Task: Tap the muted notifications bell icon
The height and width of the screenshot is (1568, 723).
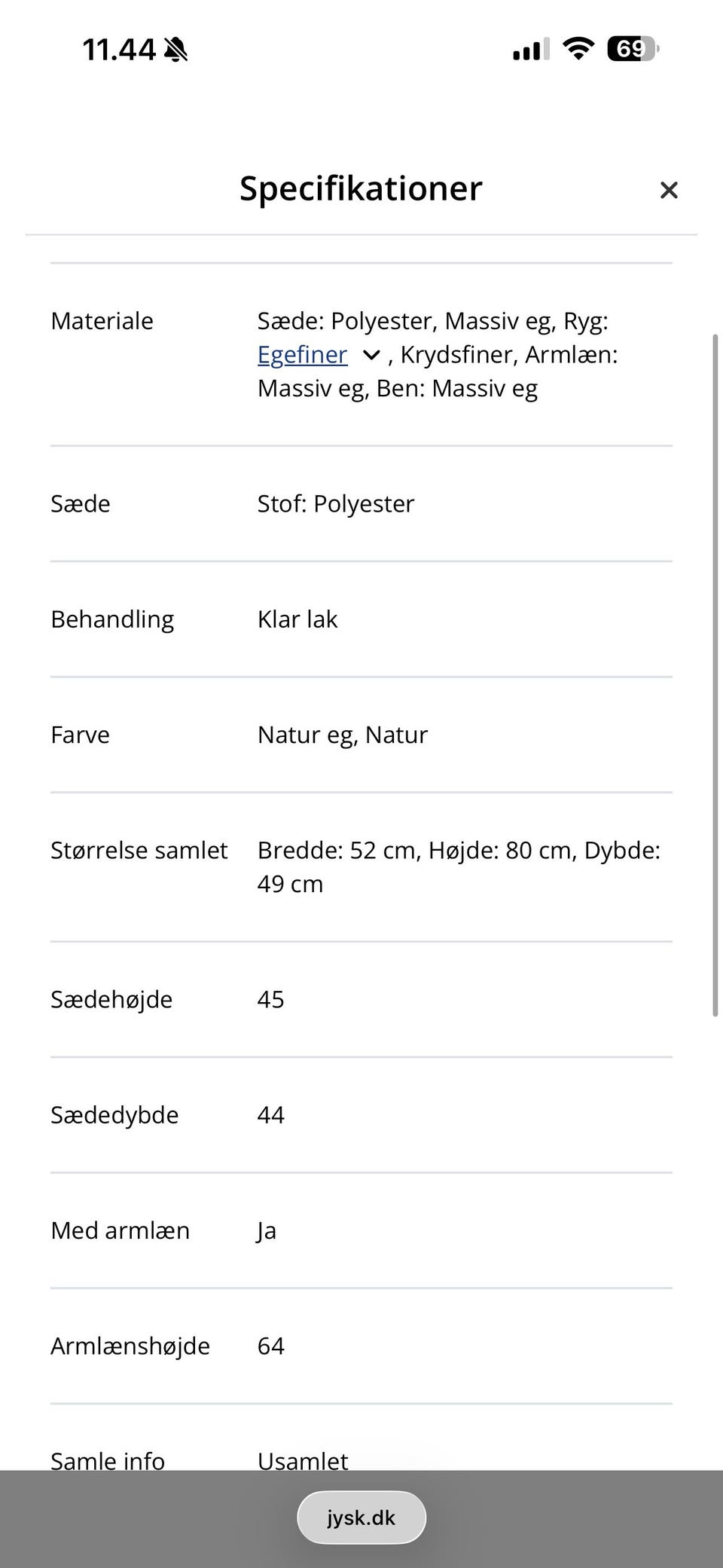Action: click(x=174, y=49)
